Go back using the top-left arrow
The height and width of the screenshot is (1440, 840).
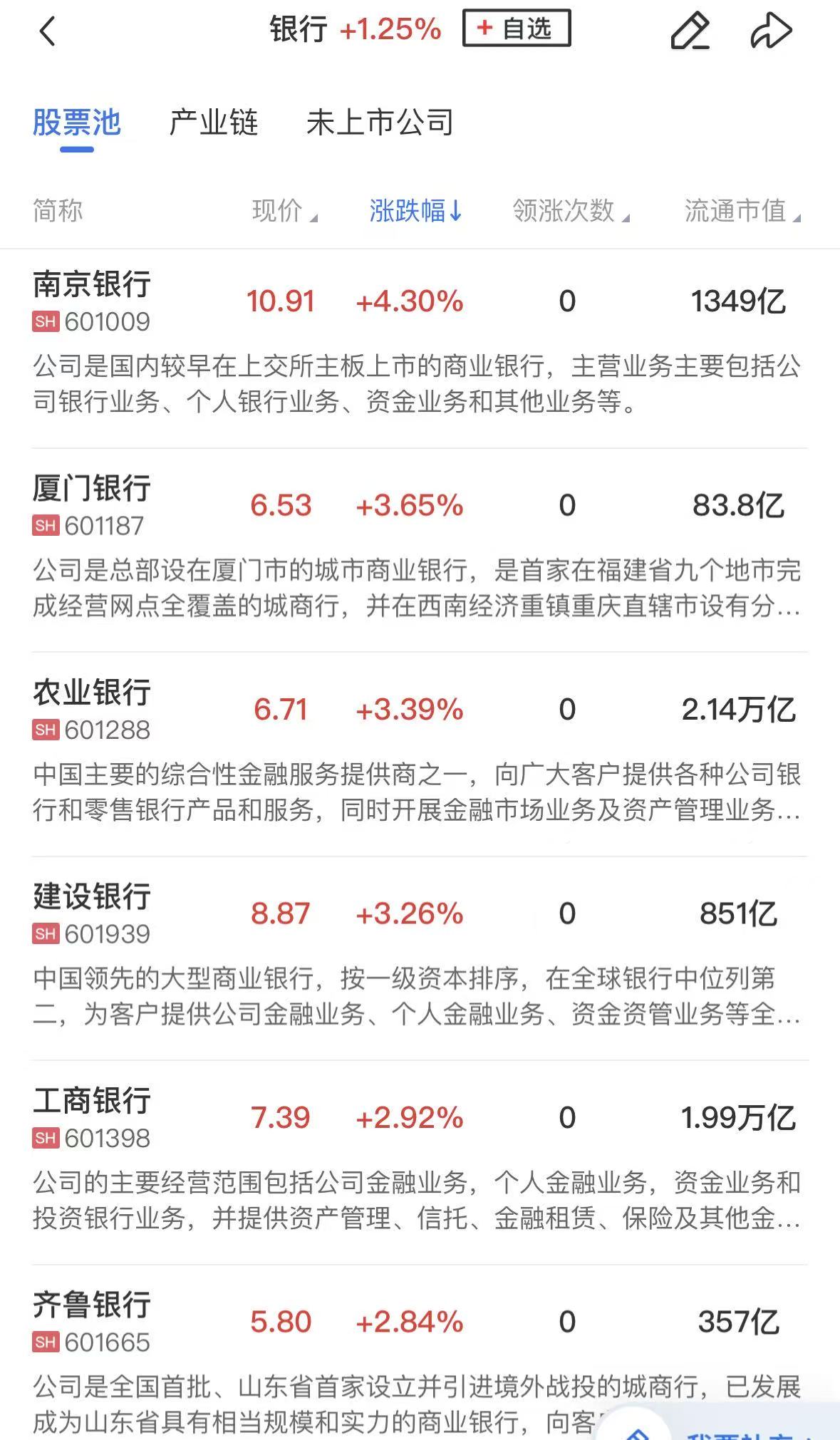click(47, 31)
